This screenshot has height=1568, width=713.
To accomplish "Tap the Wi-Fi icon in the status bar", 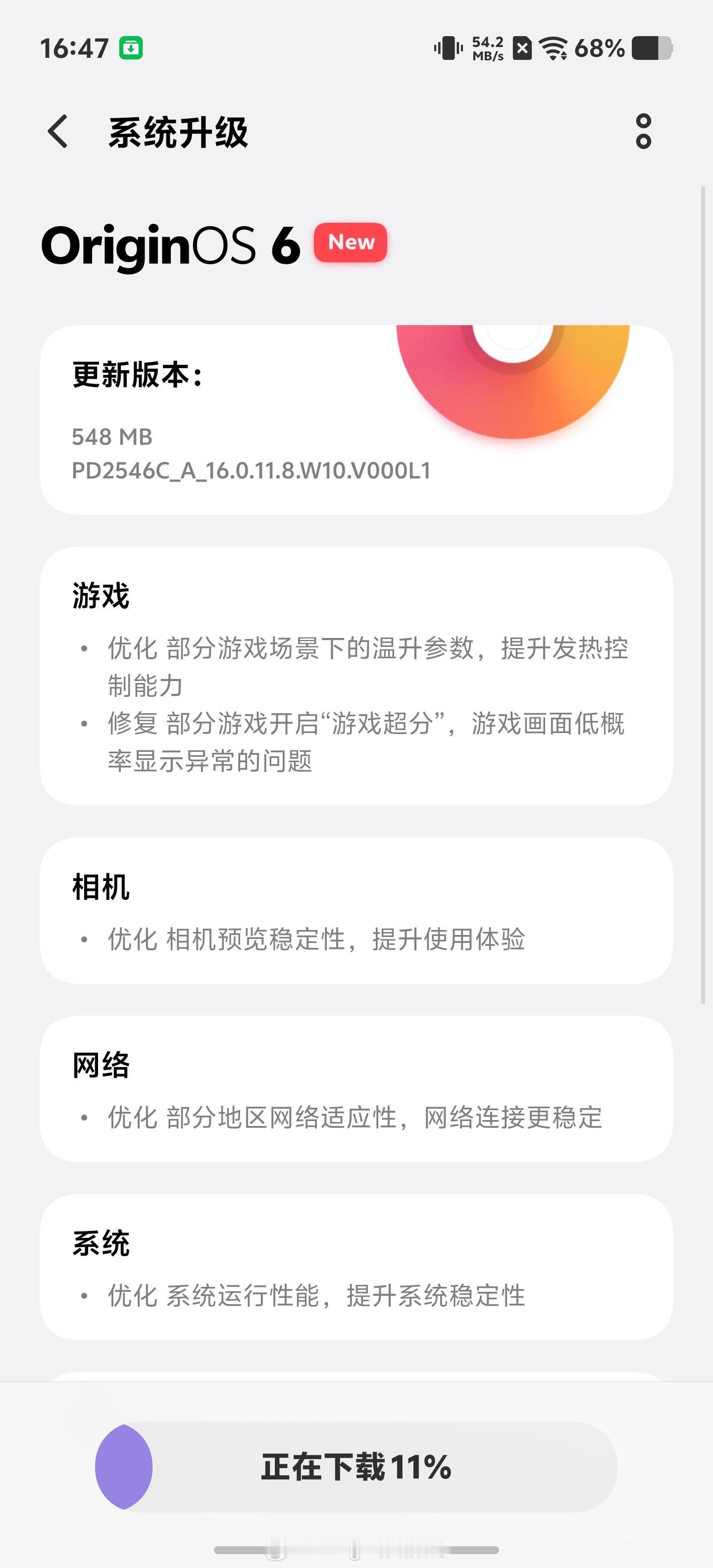I will coord(553,49).
